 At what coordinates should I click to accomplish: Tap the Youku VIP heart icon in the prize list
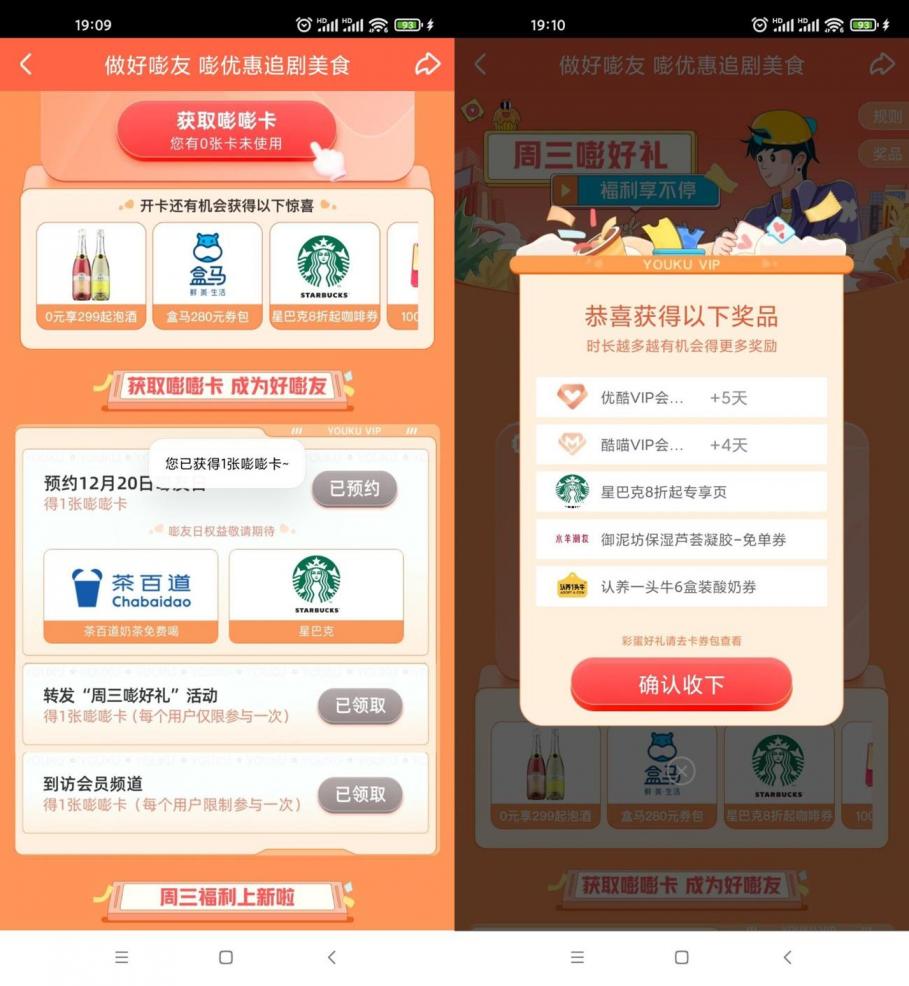coord(573,396)
